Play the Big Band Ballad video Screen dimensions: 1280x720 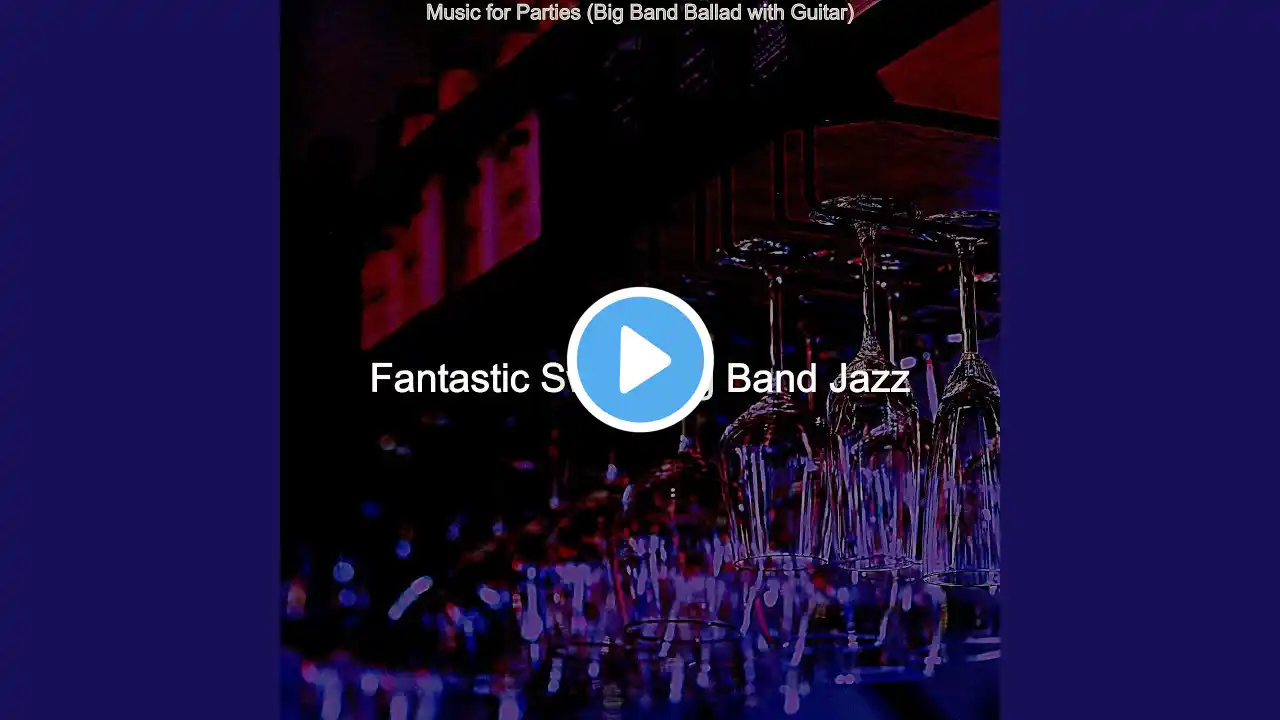[640, 360]
